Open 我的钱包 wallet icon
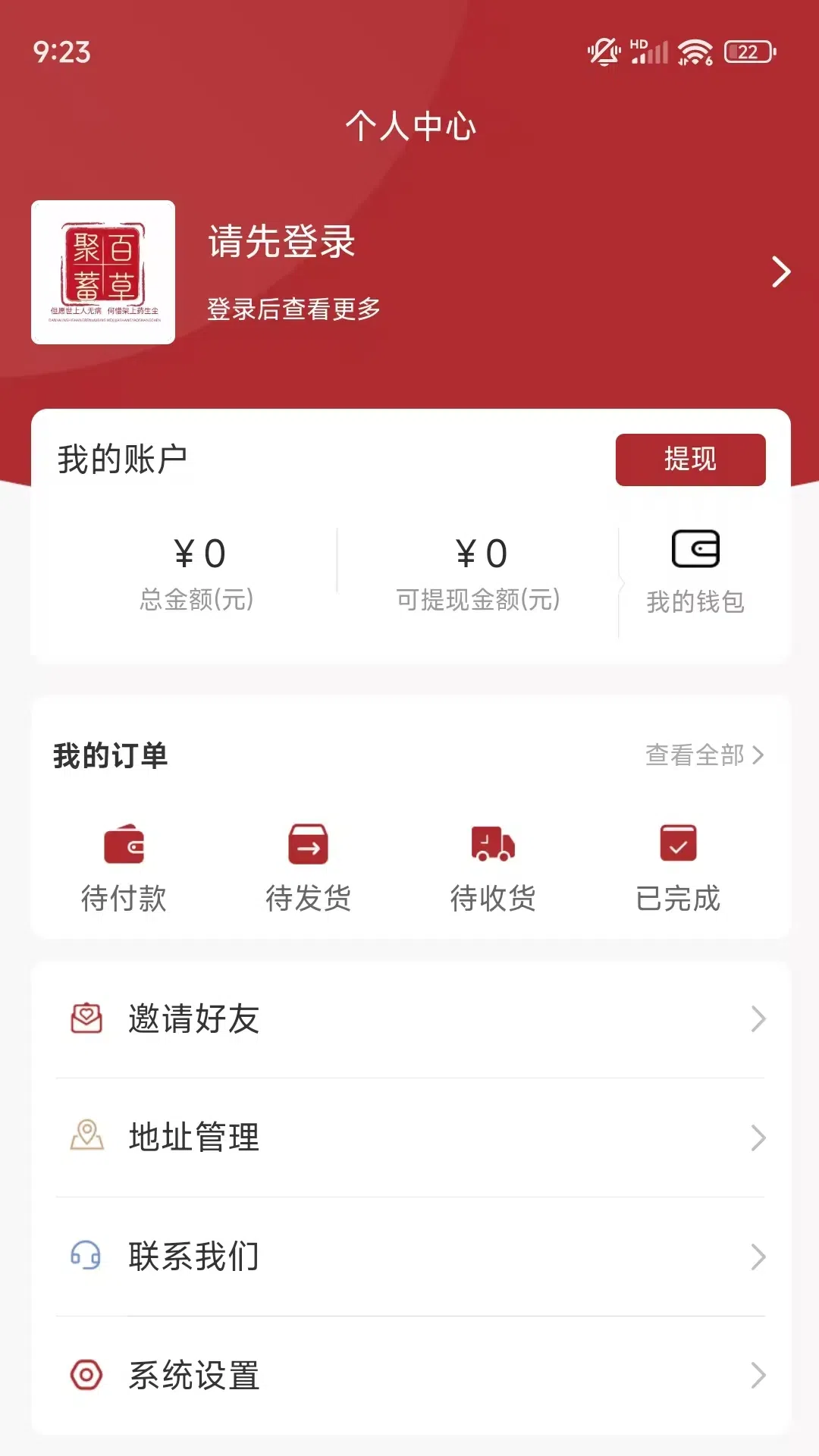819x1456 pixels. [695, 549]
